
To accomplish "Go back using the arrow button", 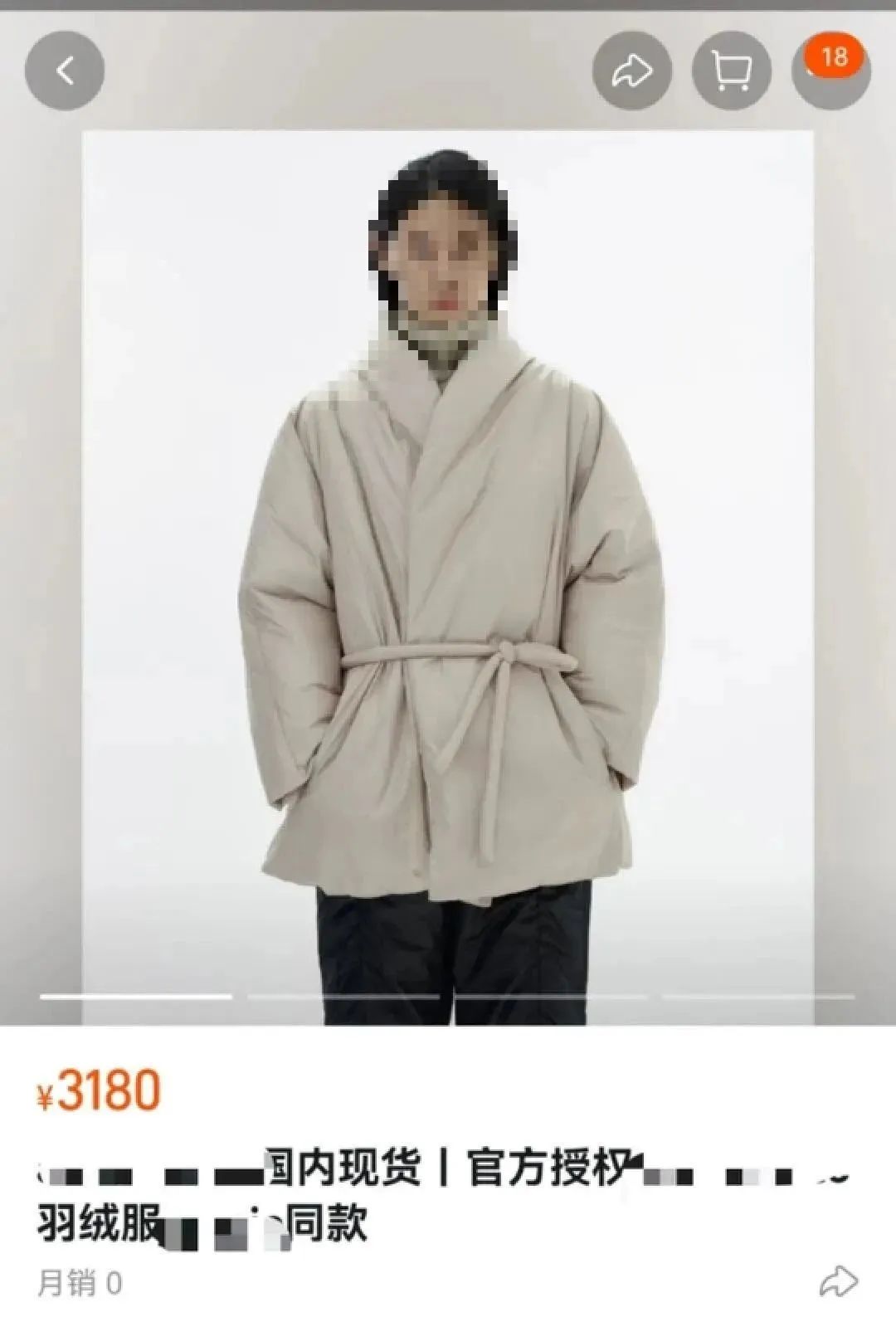I will 65,71.
